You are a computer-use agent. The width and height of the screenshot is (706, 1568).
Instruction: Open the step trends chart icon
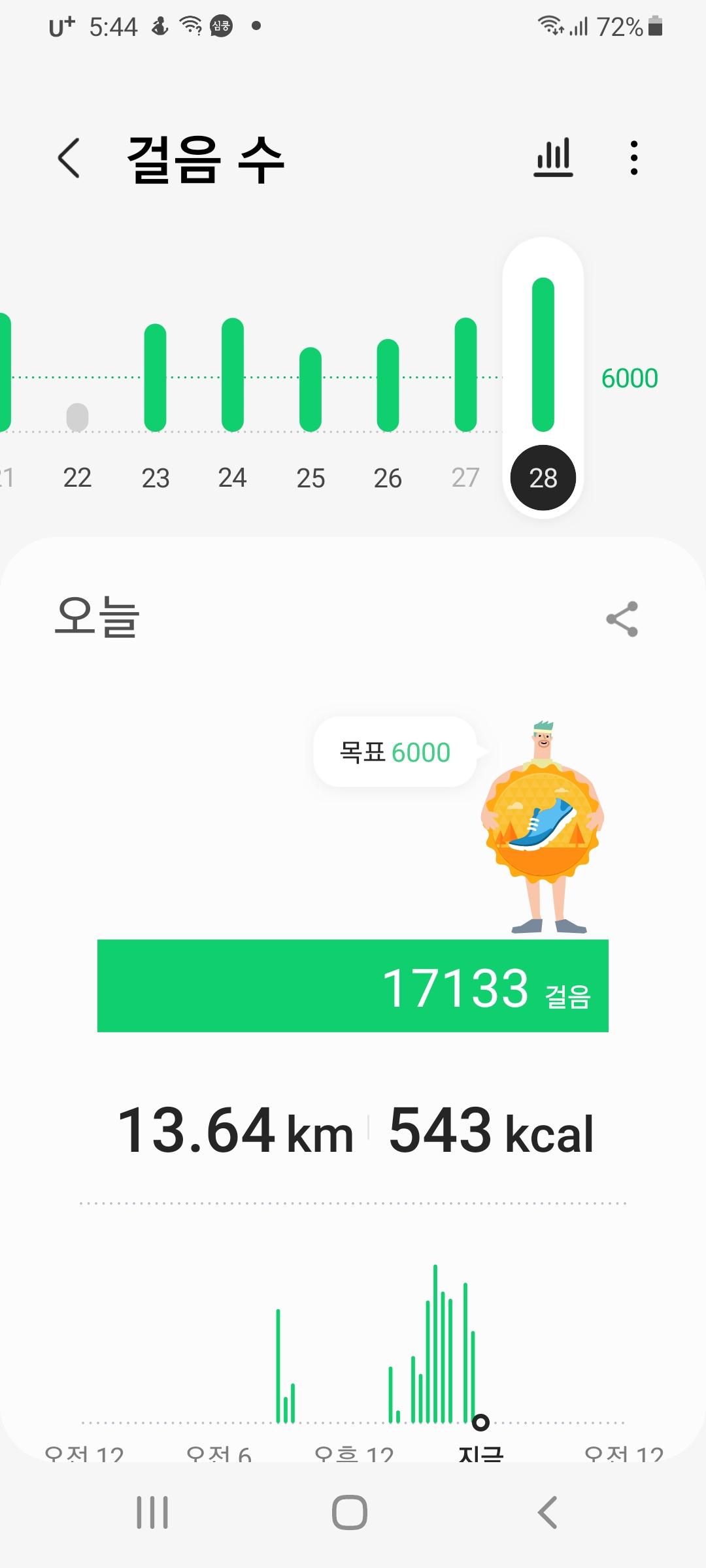(553, 158)
